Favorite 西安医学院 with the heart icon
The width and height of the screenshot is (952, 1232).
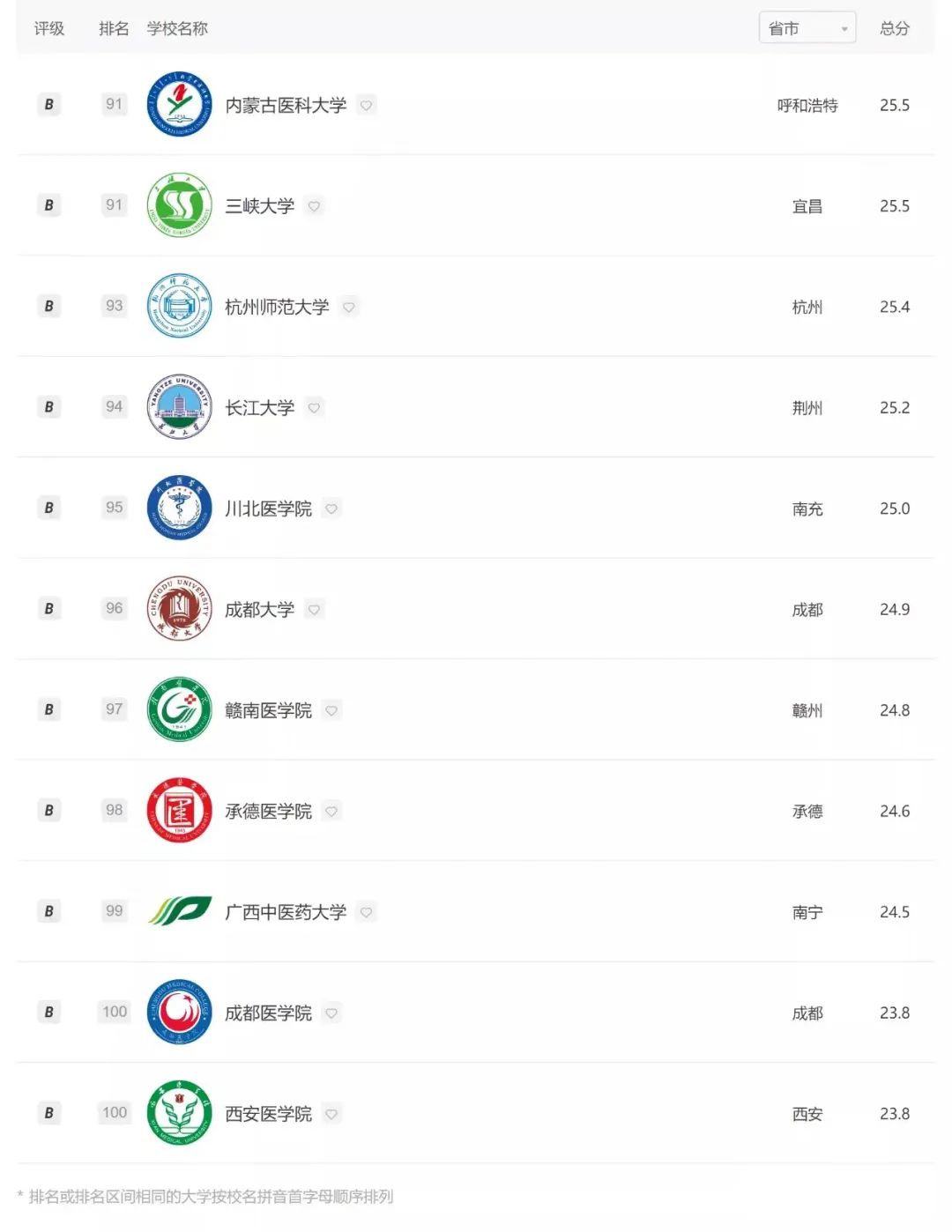tap(331, 1114)
